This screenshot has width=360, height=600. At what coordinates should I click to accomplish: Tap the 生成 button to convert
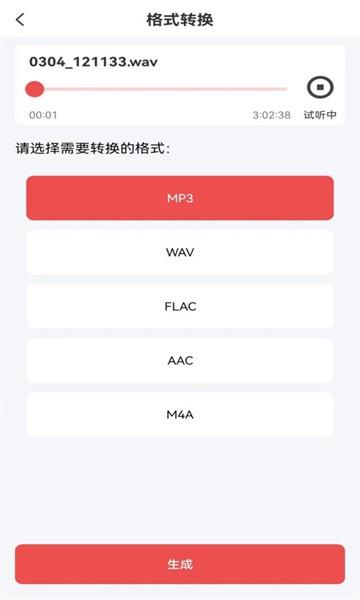click(180, 564)
